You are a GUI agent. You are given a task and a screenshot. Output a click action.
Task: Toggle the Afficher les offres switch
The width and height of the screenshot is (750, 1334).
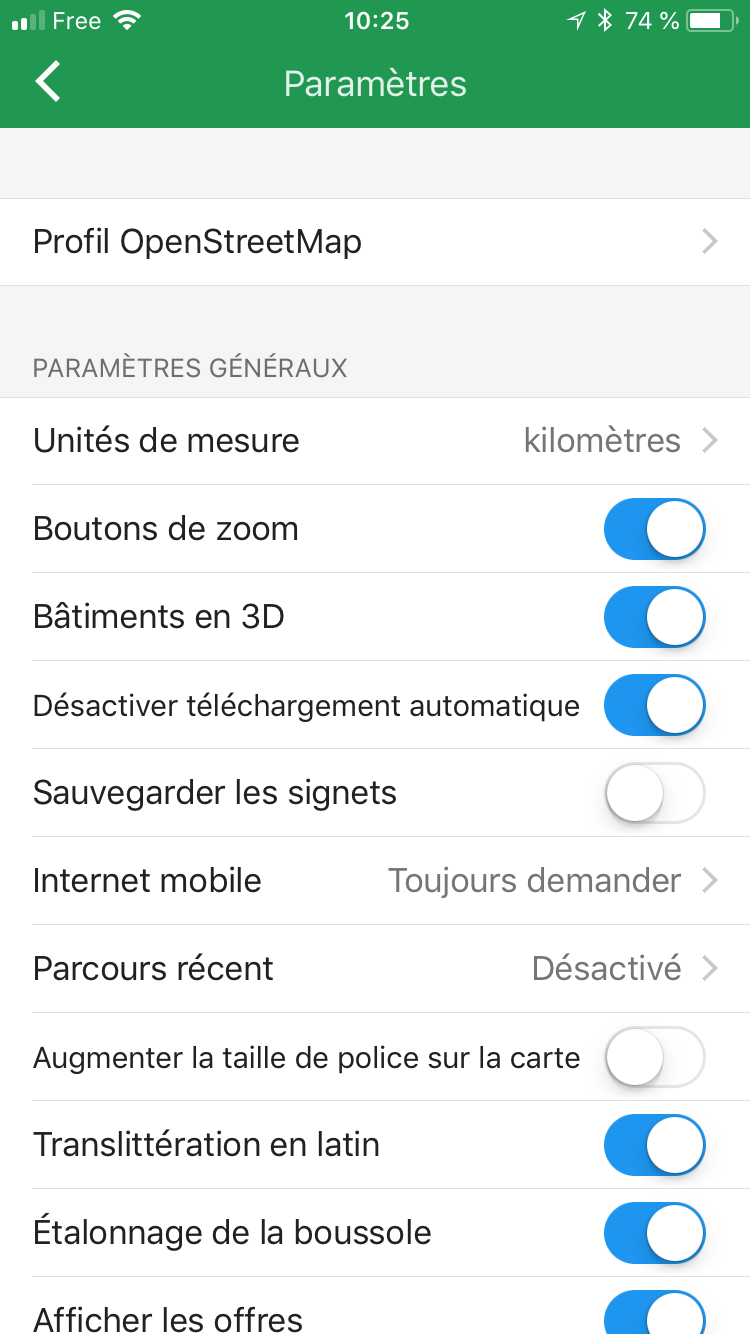[x=654, y=1314]
